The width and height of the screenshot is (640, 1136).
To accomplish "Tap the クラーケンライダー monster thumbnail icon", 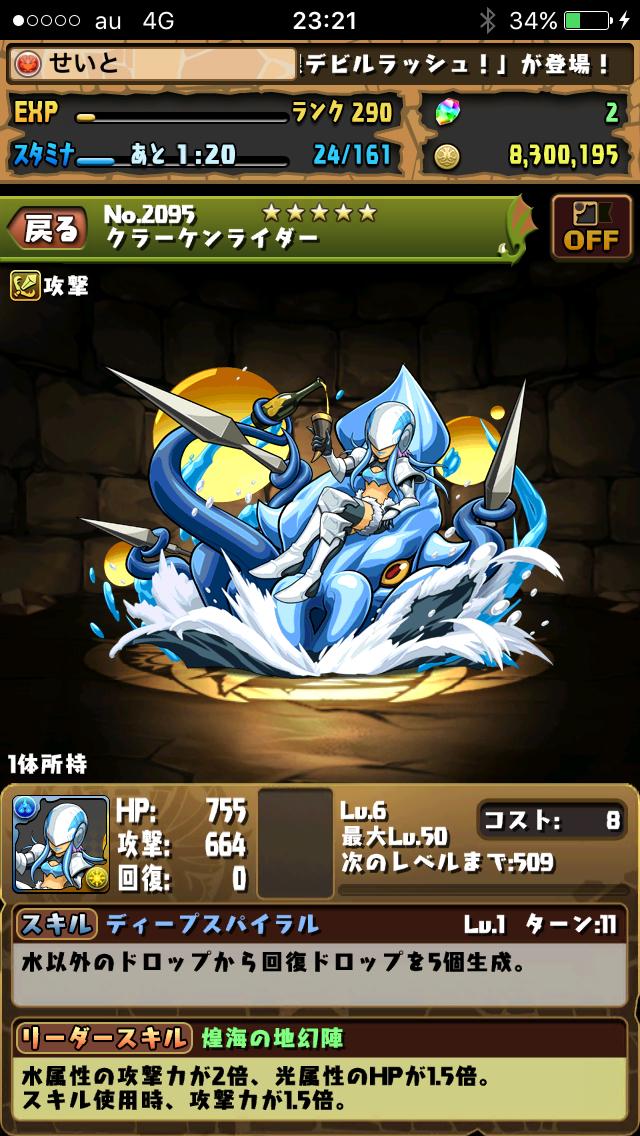I will point(60,844).
